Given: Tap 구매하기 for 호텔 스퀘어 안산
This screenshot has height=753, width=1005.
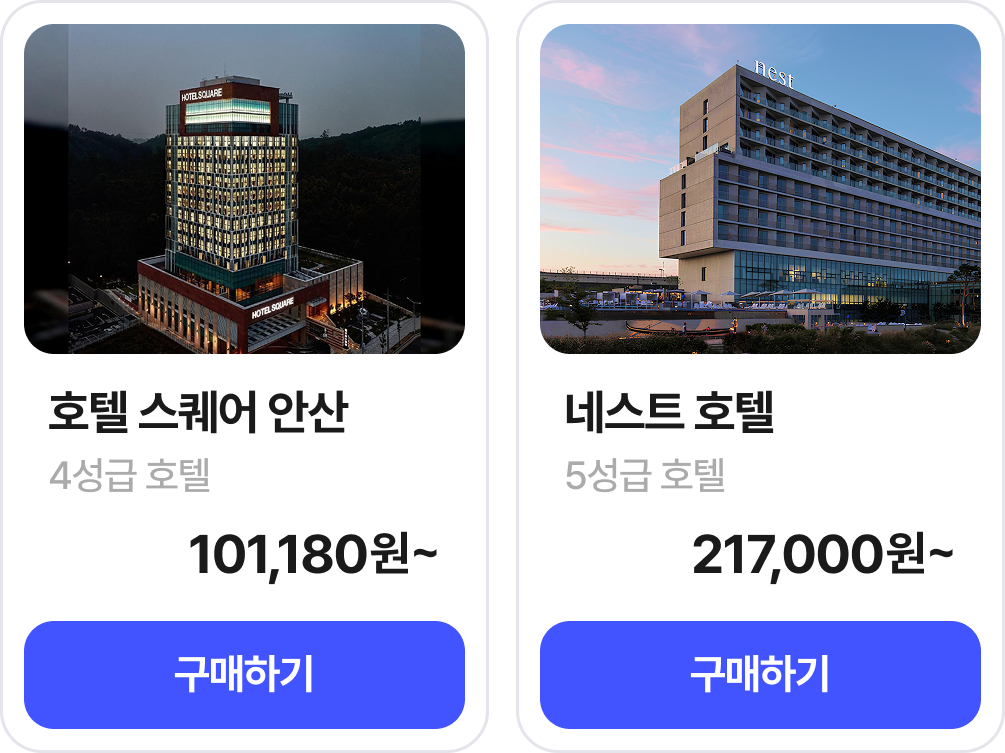Looking at the screenshot, I should [x=244, y=675].
